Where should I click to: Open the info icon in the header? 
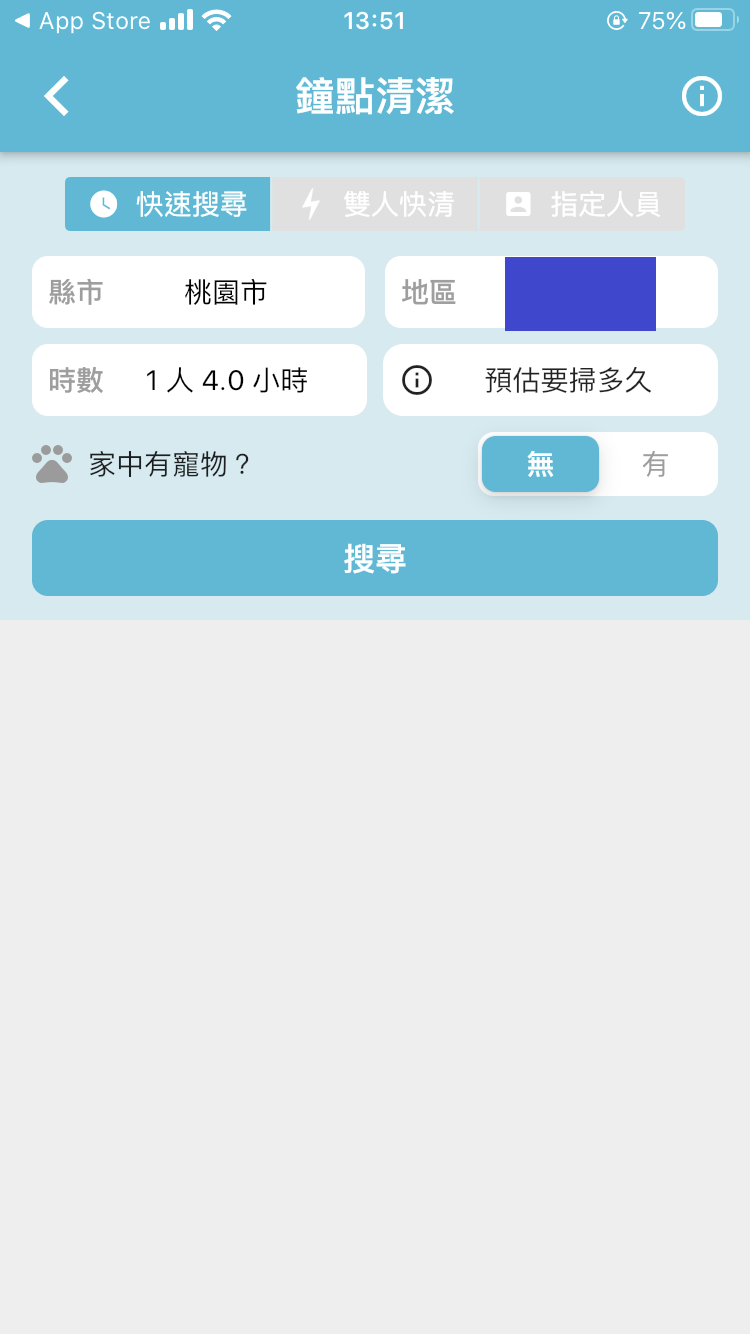(x=701, y=97)
